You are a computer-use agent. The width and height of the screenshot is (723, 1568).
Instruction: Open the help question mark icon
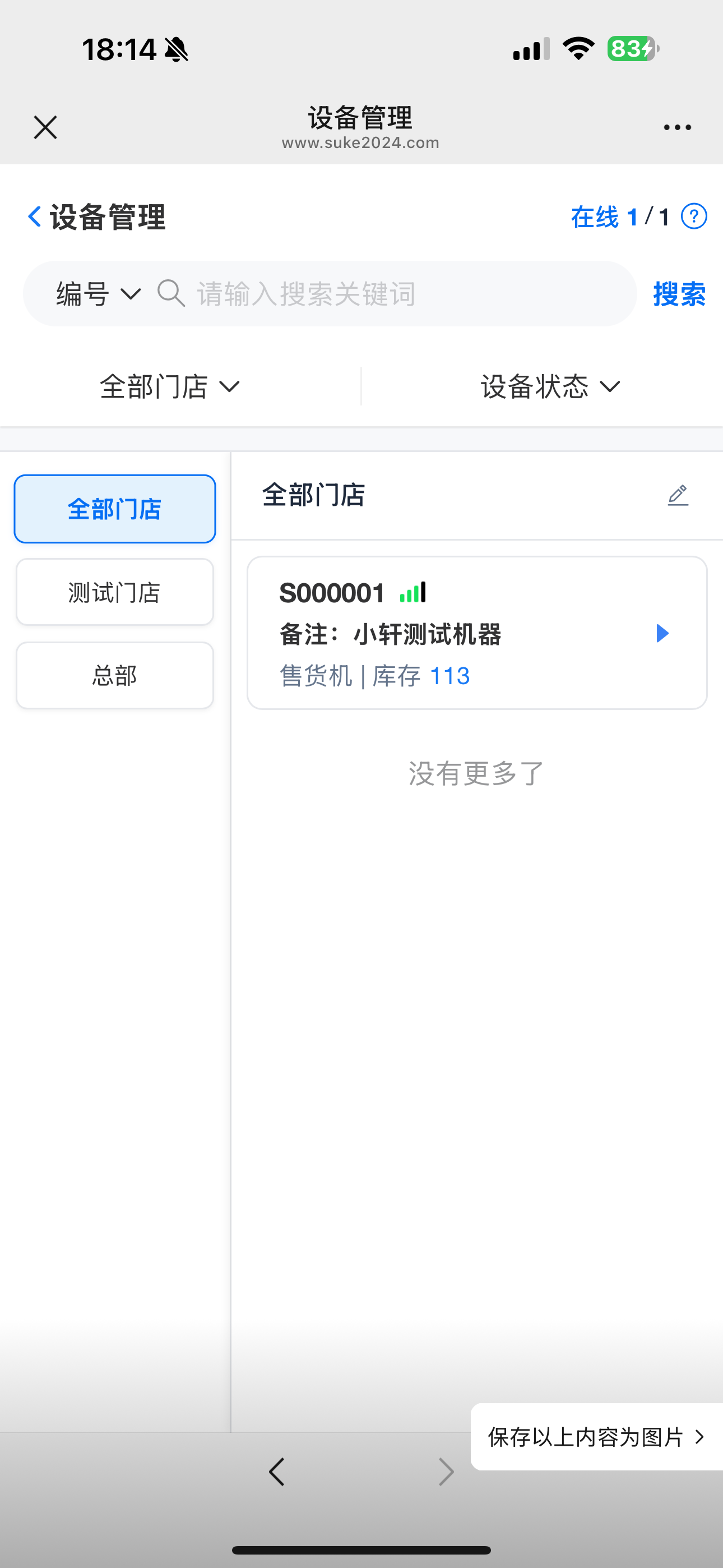click(695, 216)
